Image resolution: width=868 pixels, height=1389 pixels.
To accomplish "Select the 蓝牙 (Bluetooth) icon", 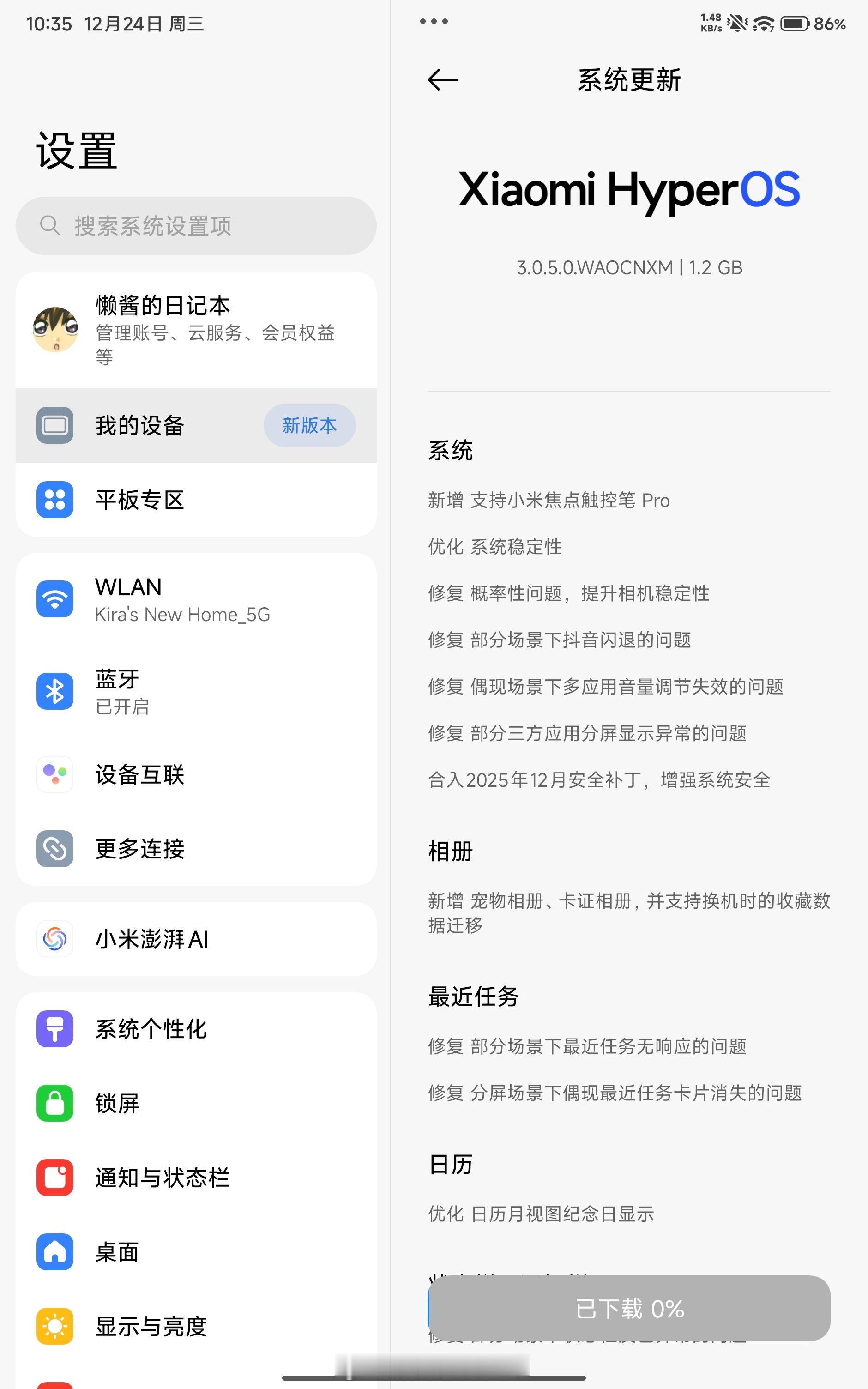I will pos(54,691).
